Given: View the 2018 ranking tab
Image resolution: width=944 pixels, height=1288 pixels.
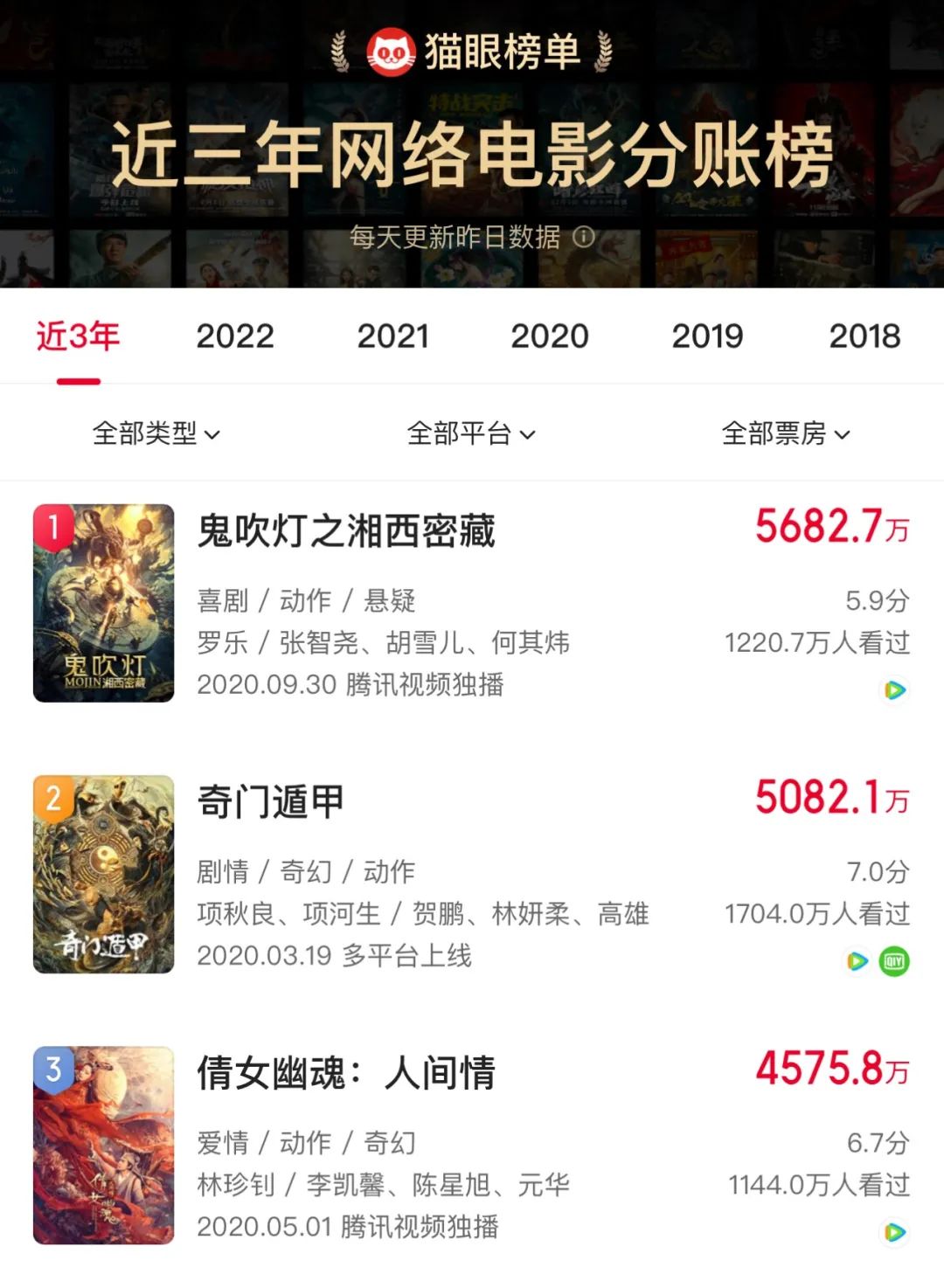Looking at the screenshot, I should (864, 336).
